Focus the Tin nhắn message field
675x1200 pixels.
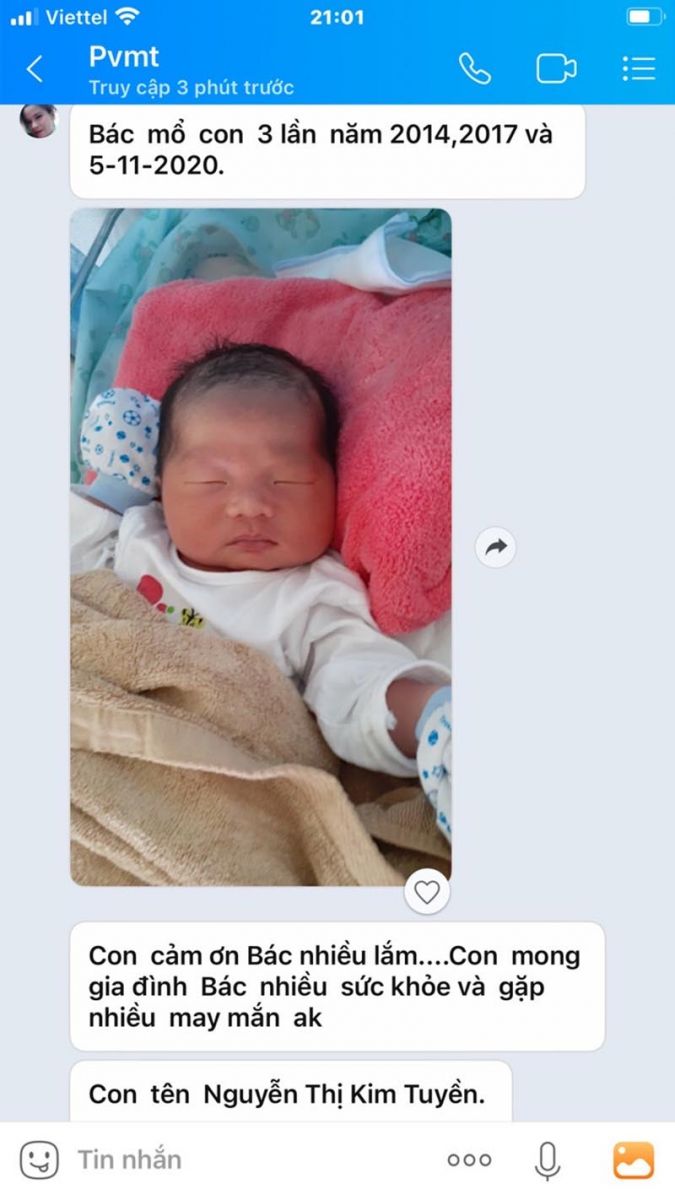[x=250, y=1160]
